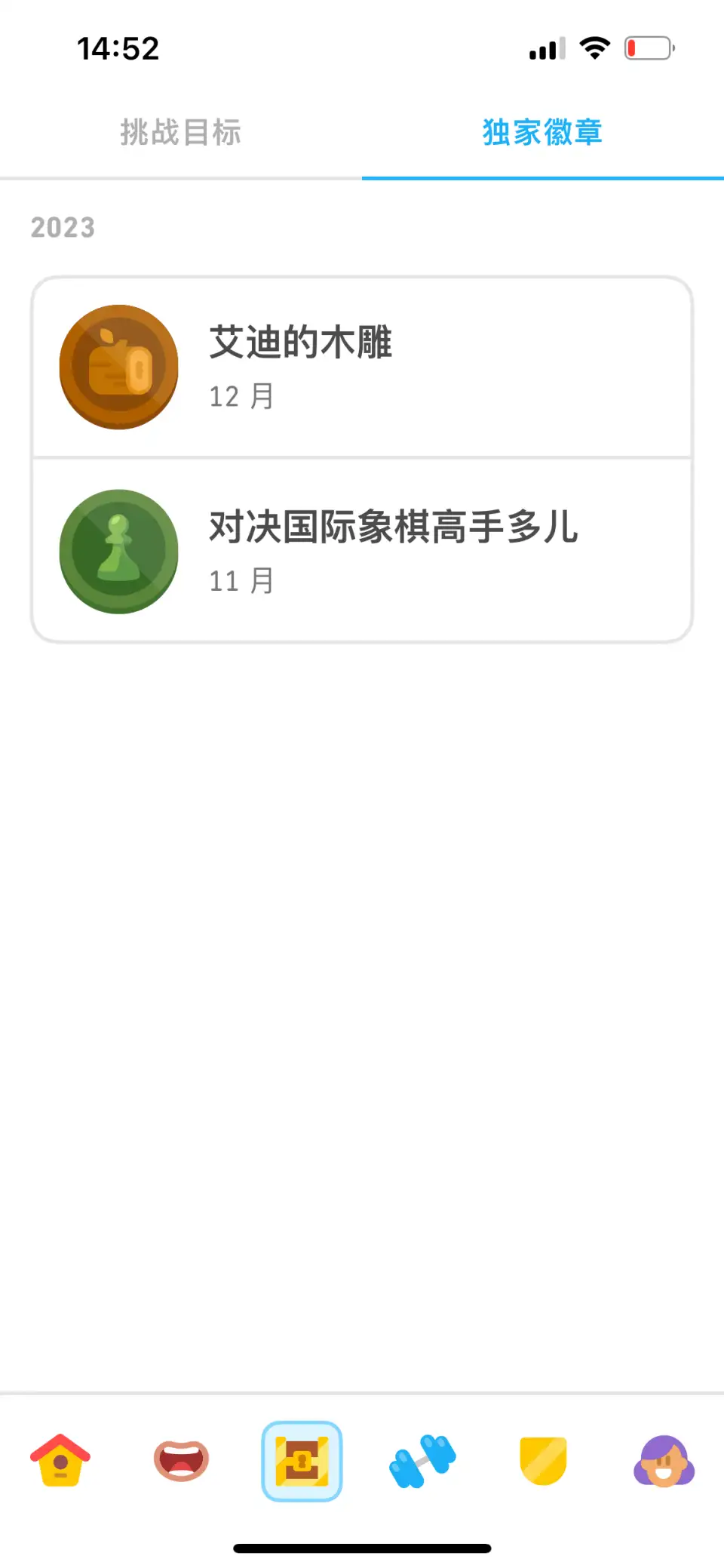This screenshot has height=1568, width=724.
Task: Go to the home lessons tab
Action: click(x=60, y=1460)
